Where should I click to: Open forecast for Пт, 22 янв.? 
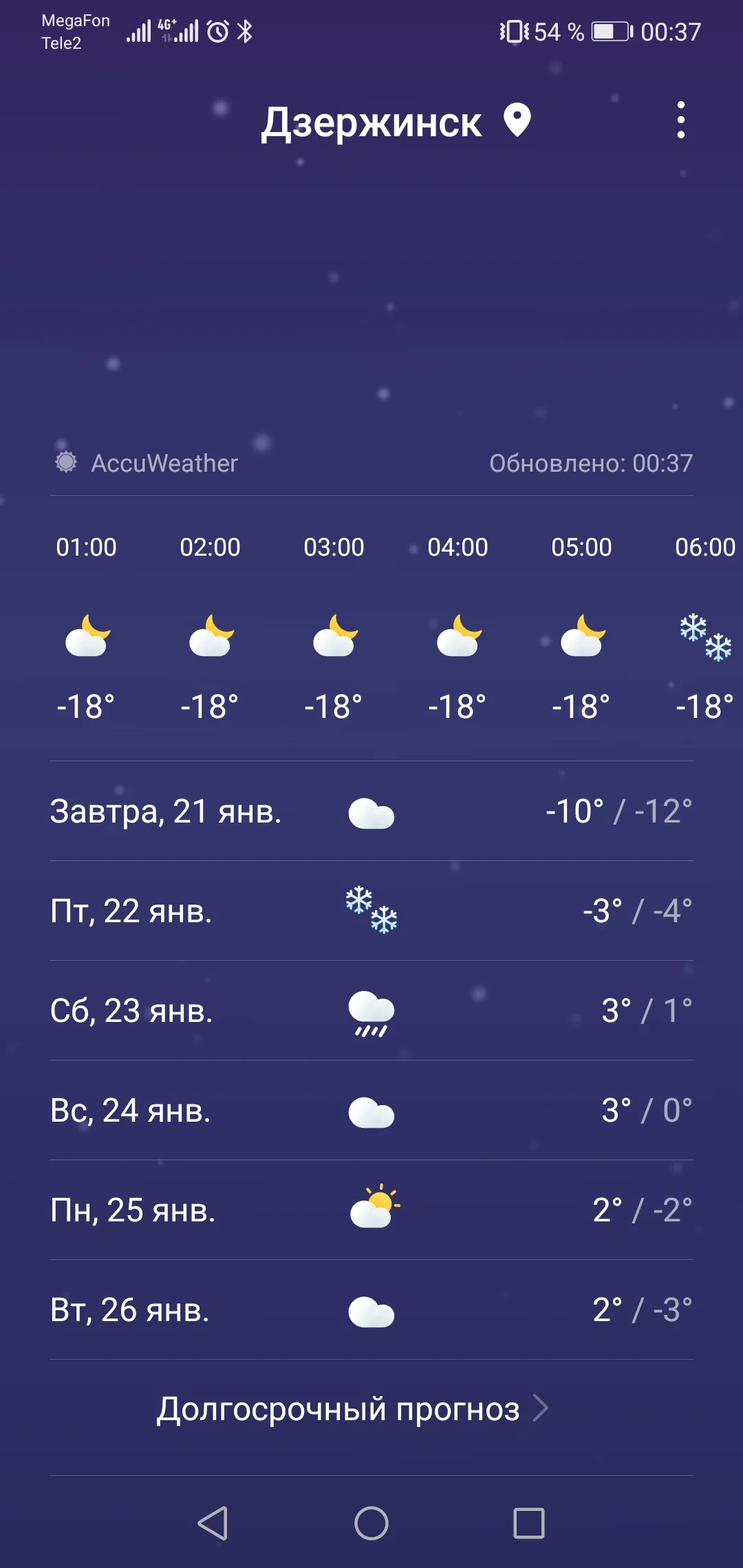click(x=371, y=911)
